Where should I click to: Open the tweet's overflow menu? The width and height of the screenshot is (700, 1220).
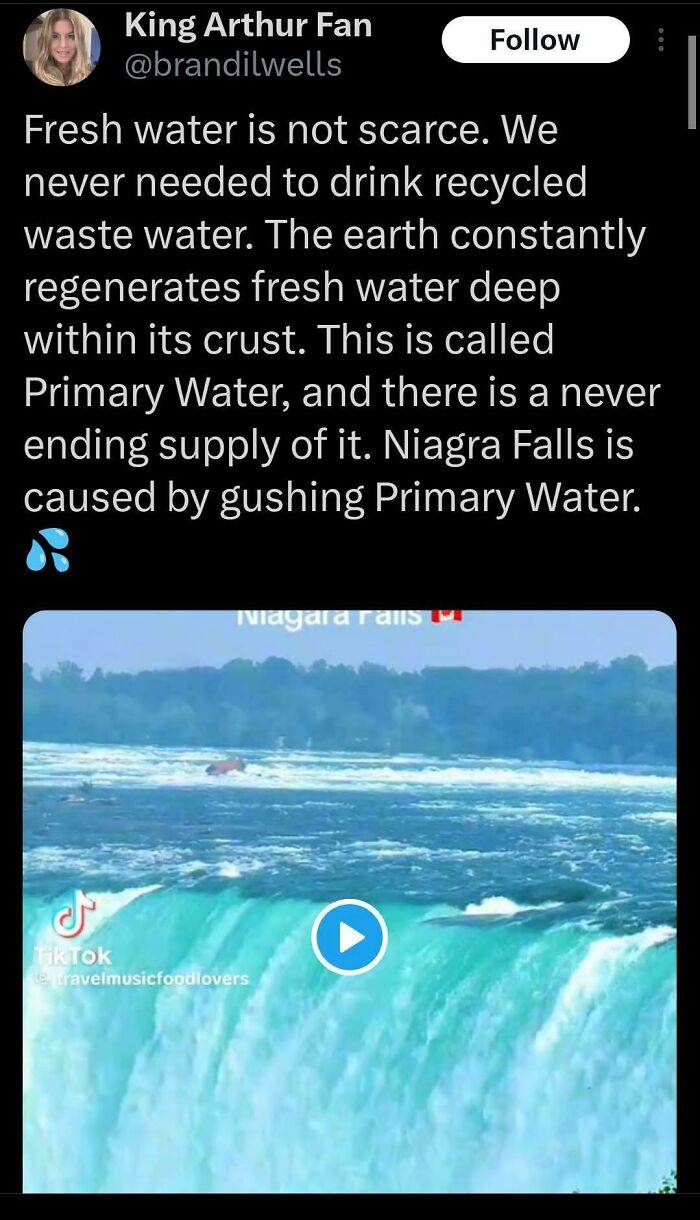pyautogui.click(x=660, y=40)
